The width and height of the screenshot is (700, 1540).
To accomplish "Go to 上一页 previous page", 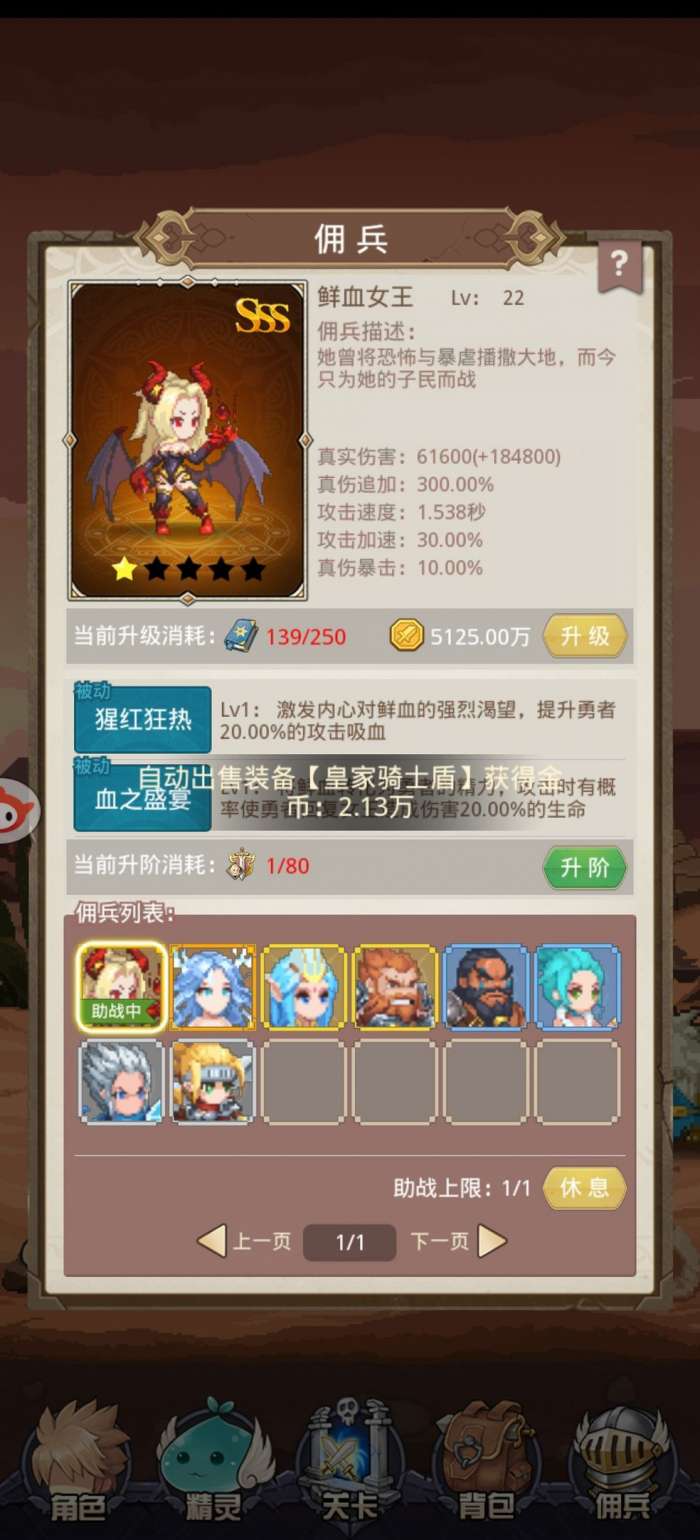I will tap(245, 1242).
